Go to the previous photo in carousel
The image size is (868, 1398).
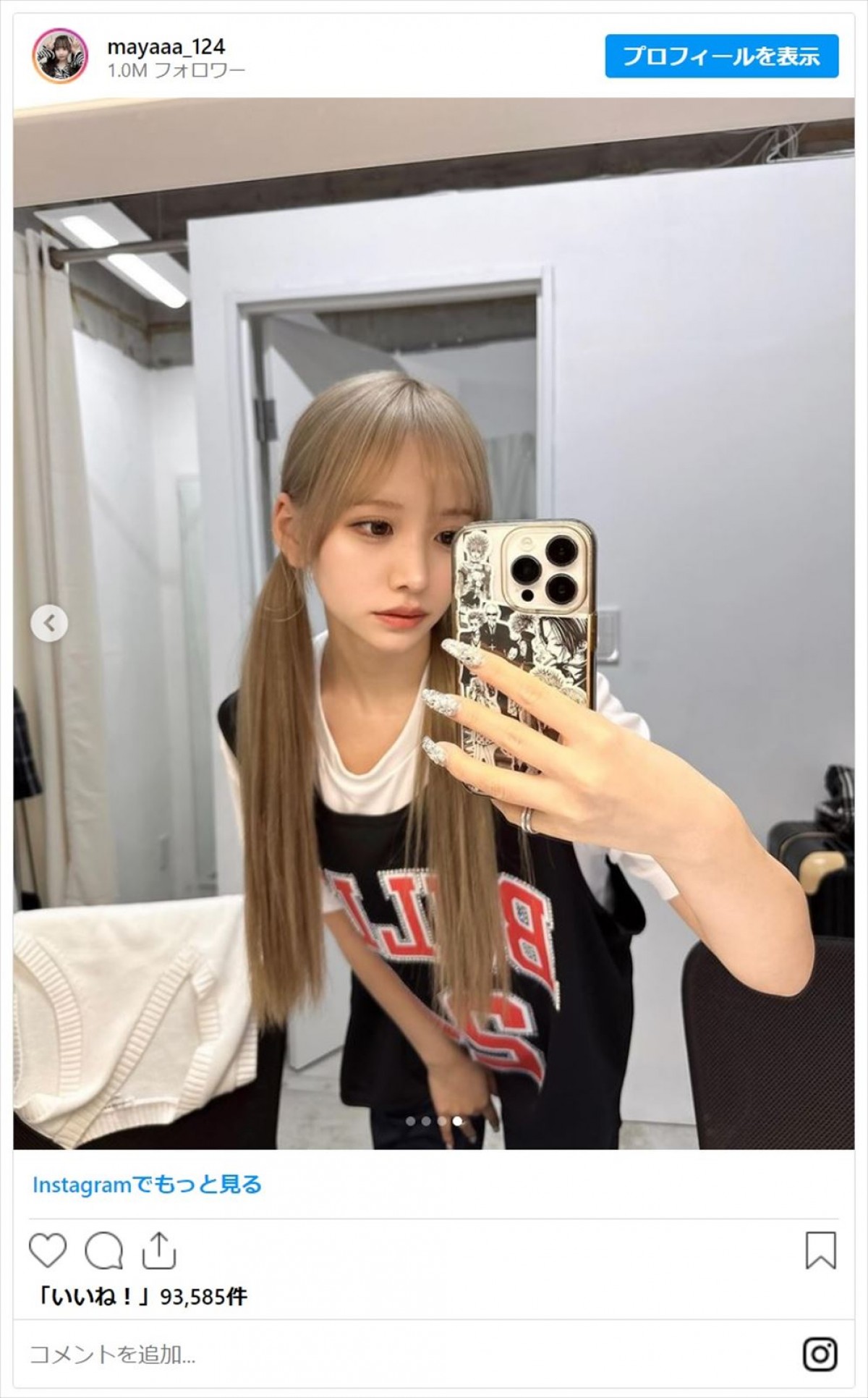pos(50,623)
